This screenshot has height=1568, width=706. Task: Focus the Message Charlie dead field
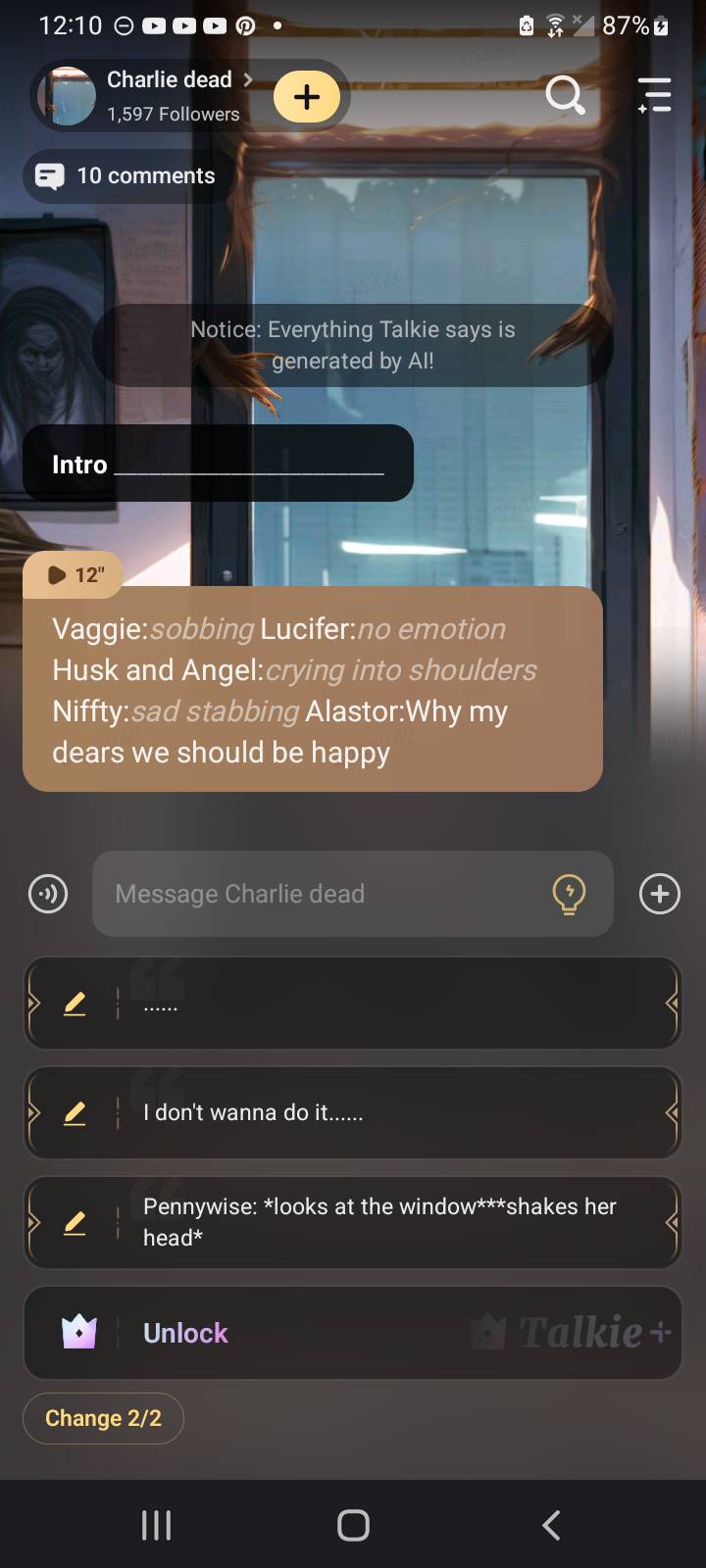(324, 894)
